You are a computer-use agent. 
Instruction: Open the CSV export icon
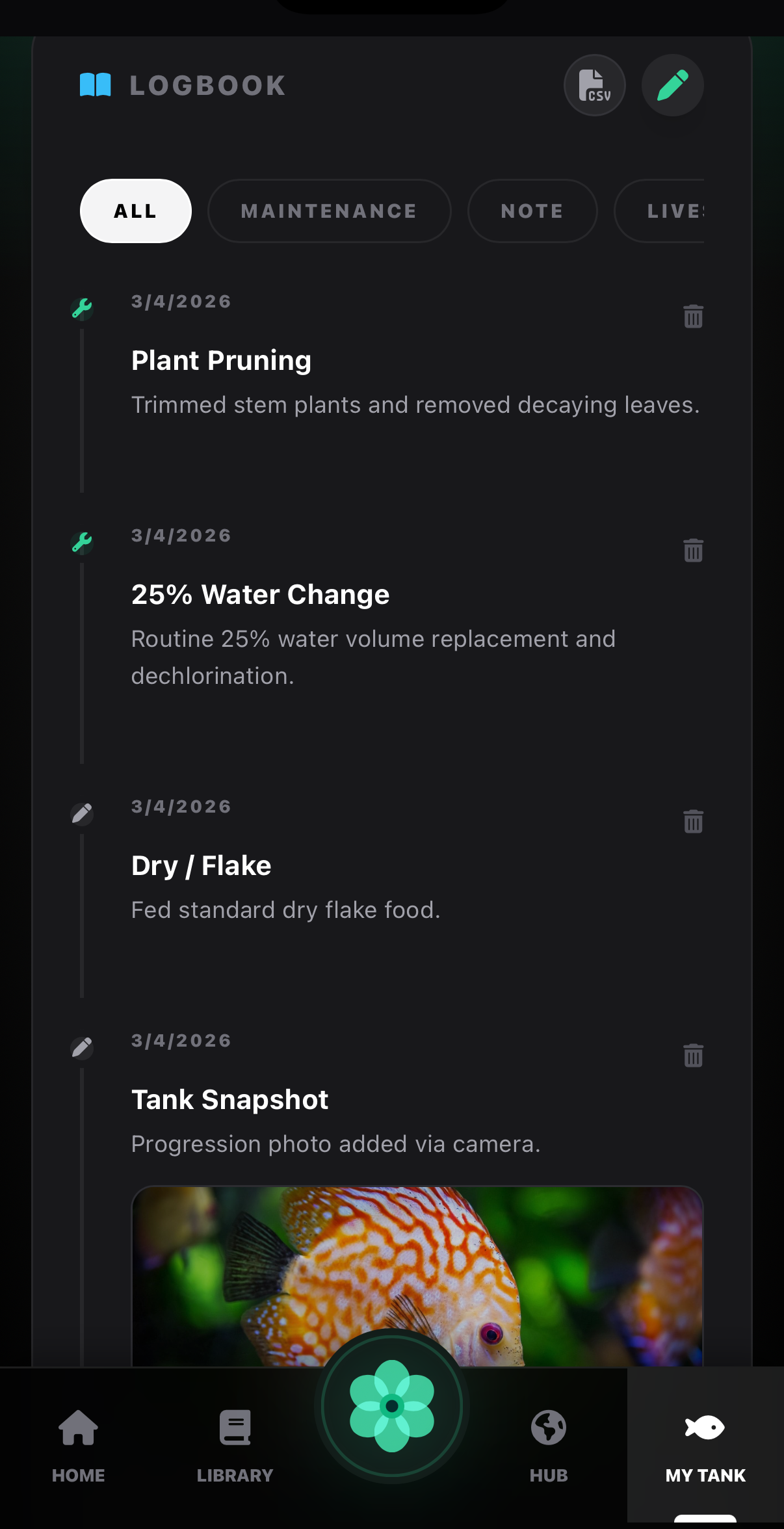coord(594,85)
